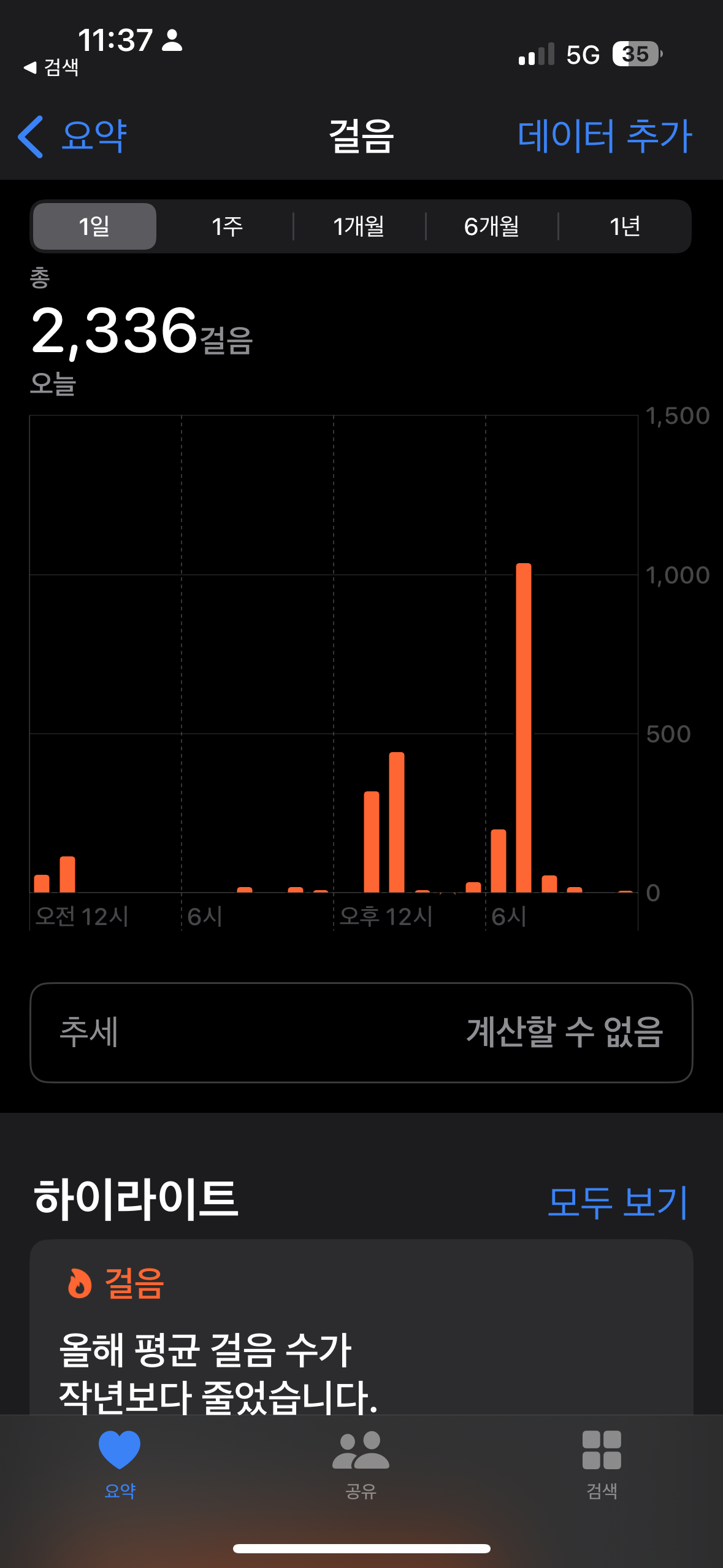Go back to 요약 screen
Image resolution: width=723 pixels, height=1568 pixels.
tap(74, 136)
